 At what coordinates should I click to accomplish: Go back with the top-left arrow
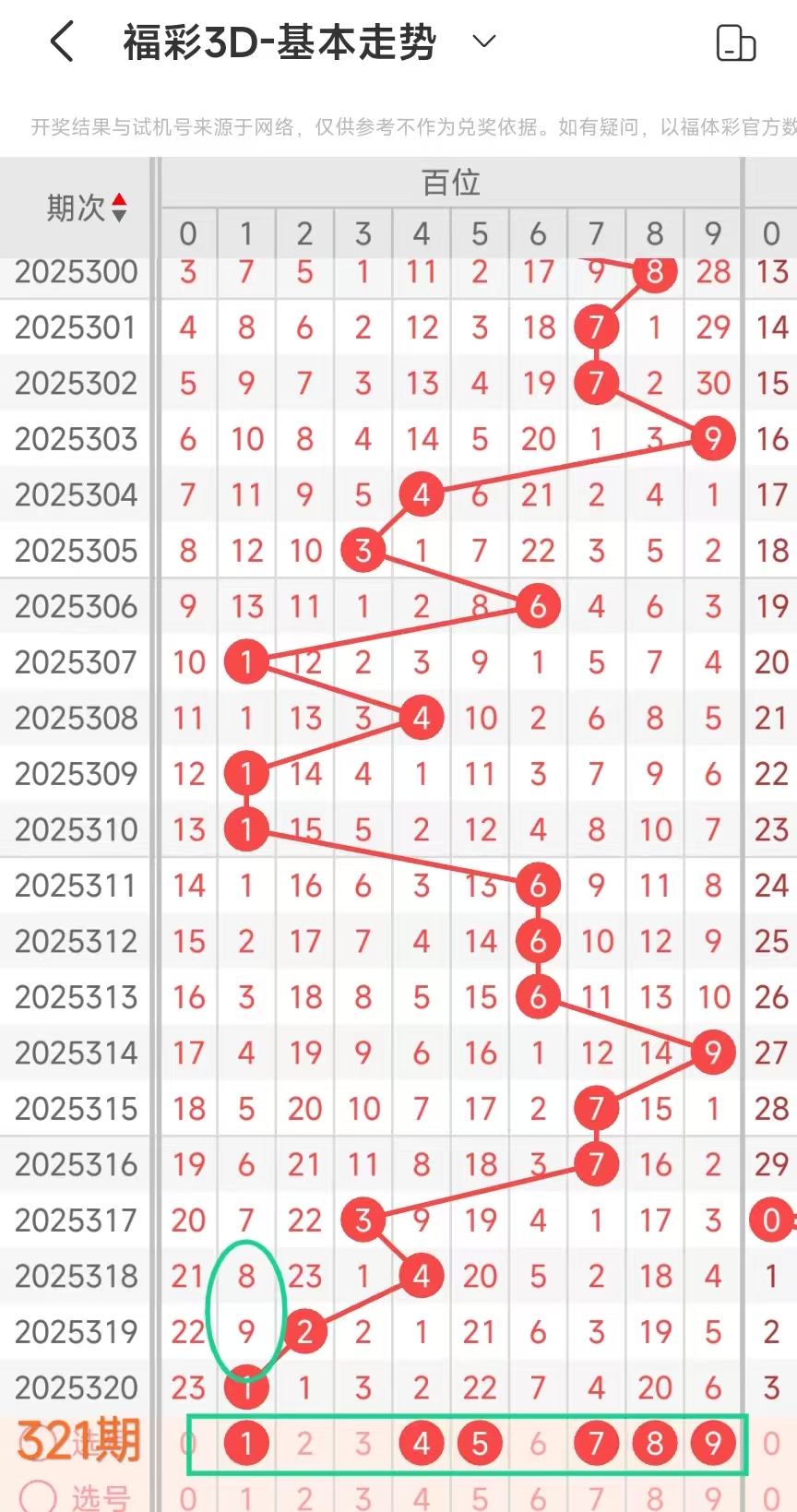coord(62,42)
